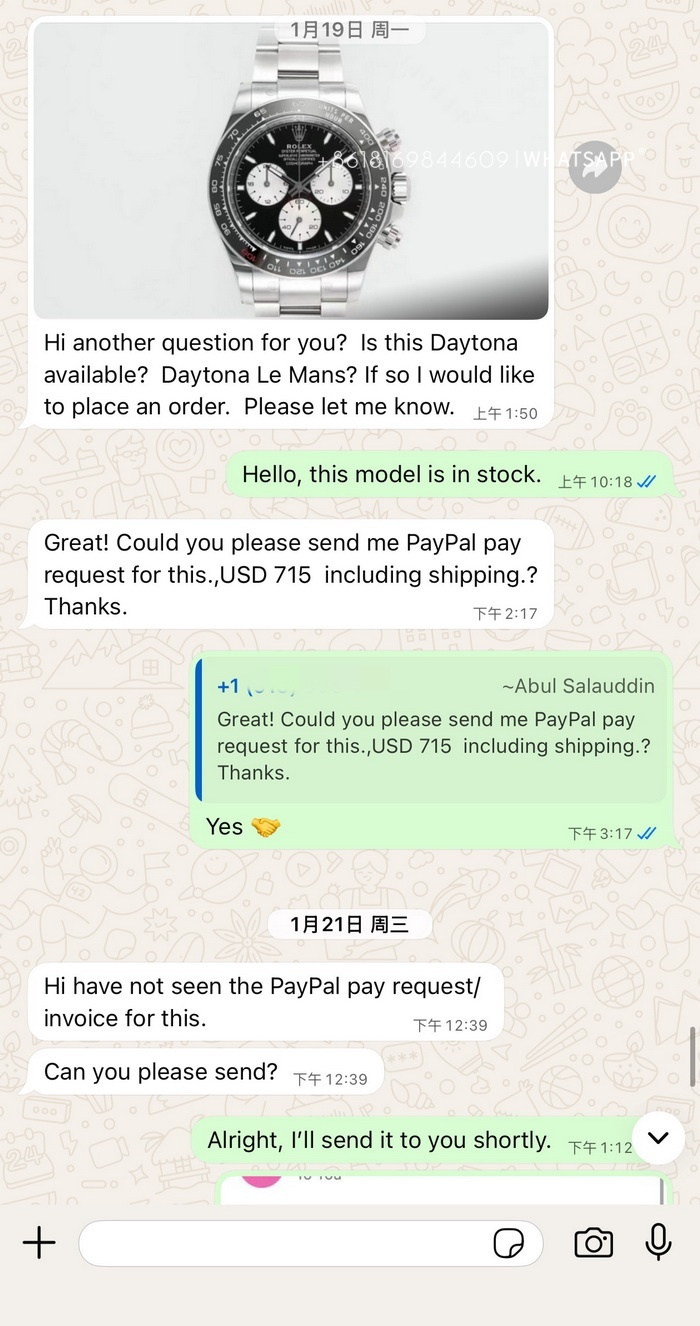
Task: Open the sticker picker
Action: (x=509, y=1243)
